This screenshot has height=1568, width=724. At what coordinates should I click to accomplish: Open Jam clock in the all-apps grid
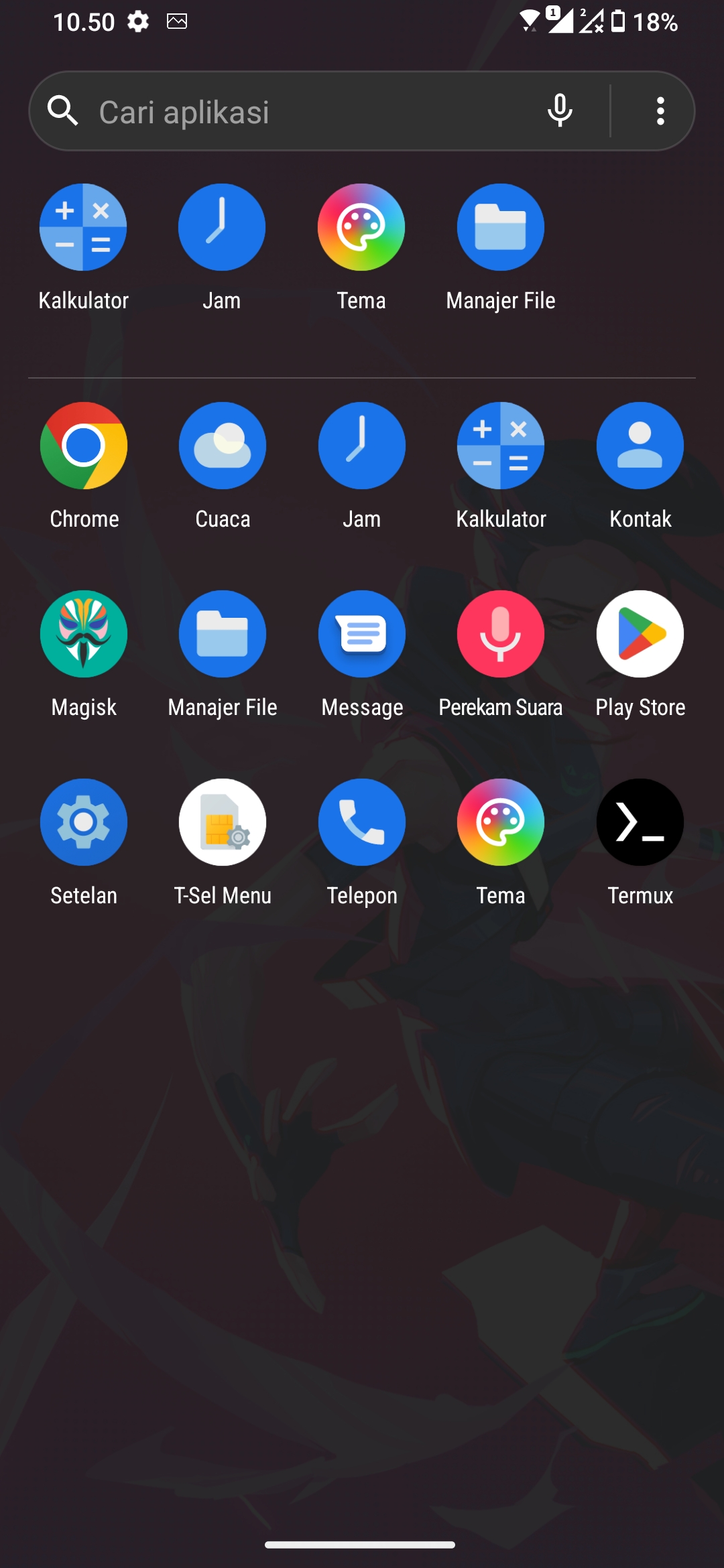362,446
